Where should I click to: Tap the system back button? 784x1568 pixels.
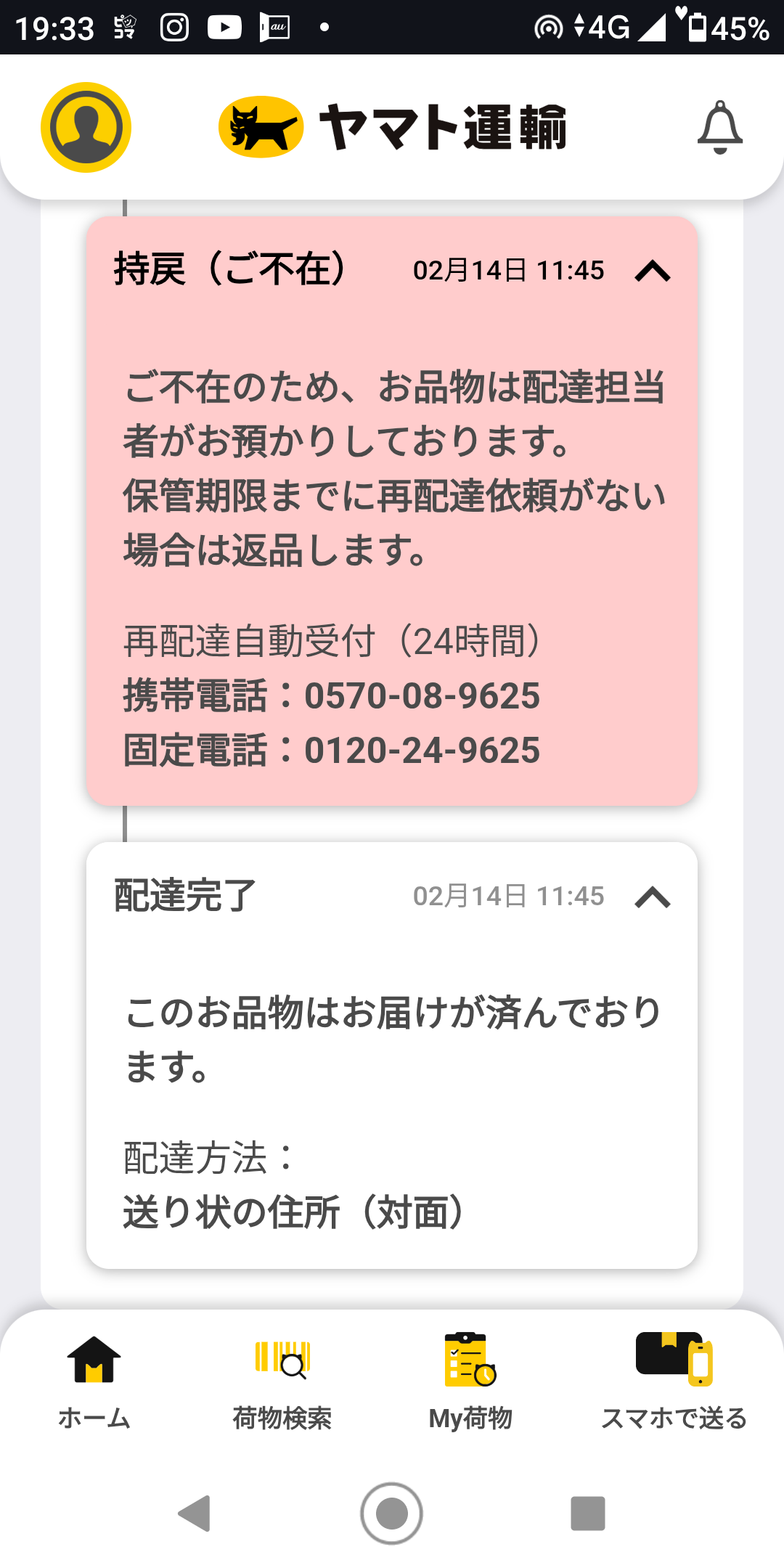pos(195,1514)
